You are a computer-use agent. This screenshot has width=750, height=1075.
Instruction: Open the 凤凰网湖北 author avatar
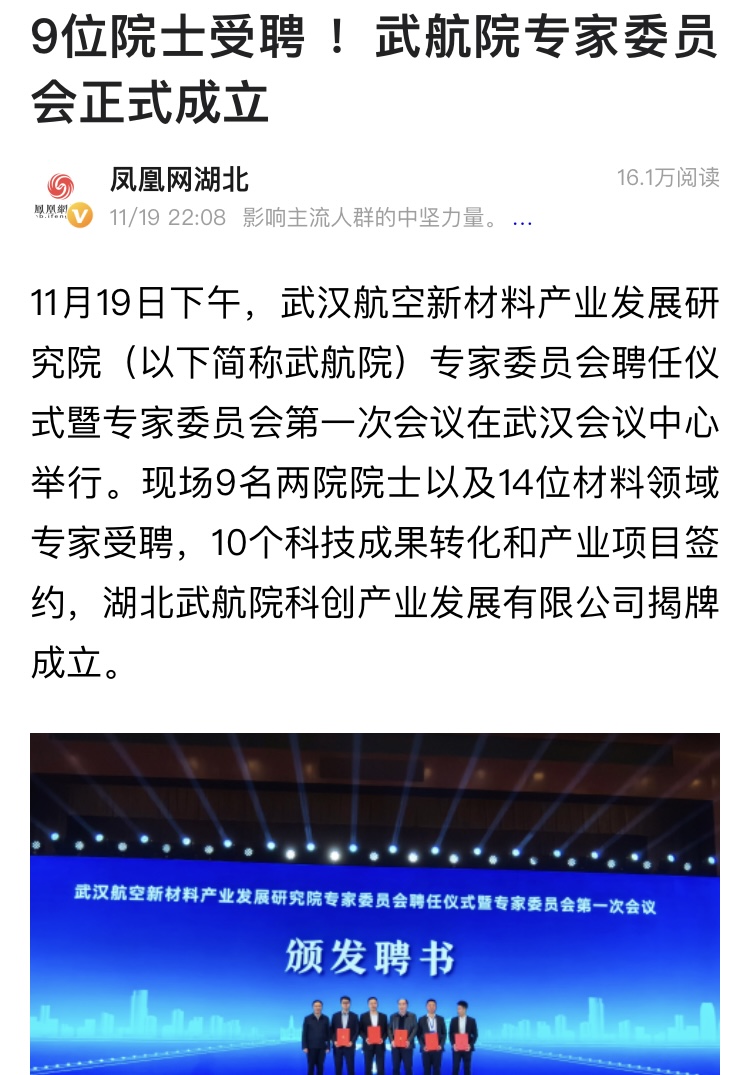[x=62, y=197]
